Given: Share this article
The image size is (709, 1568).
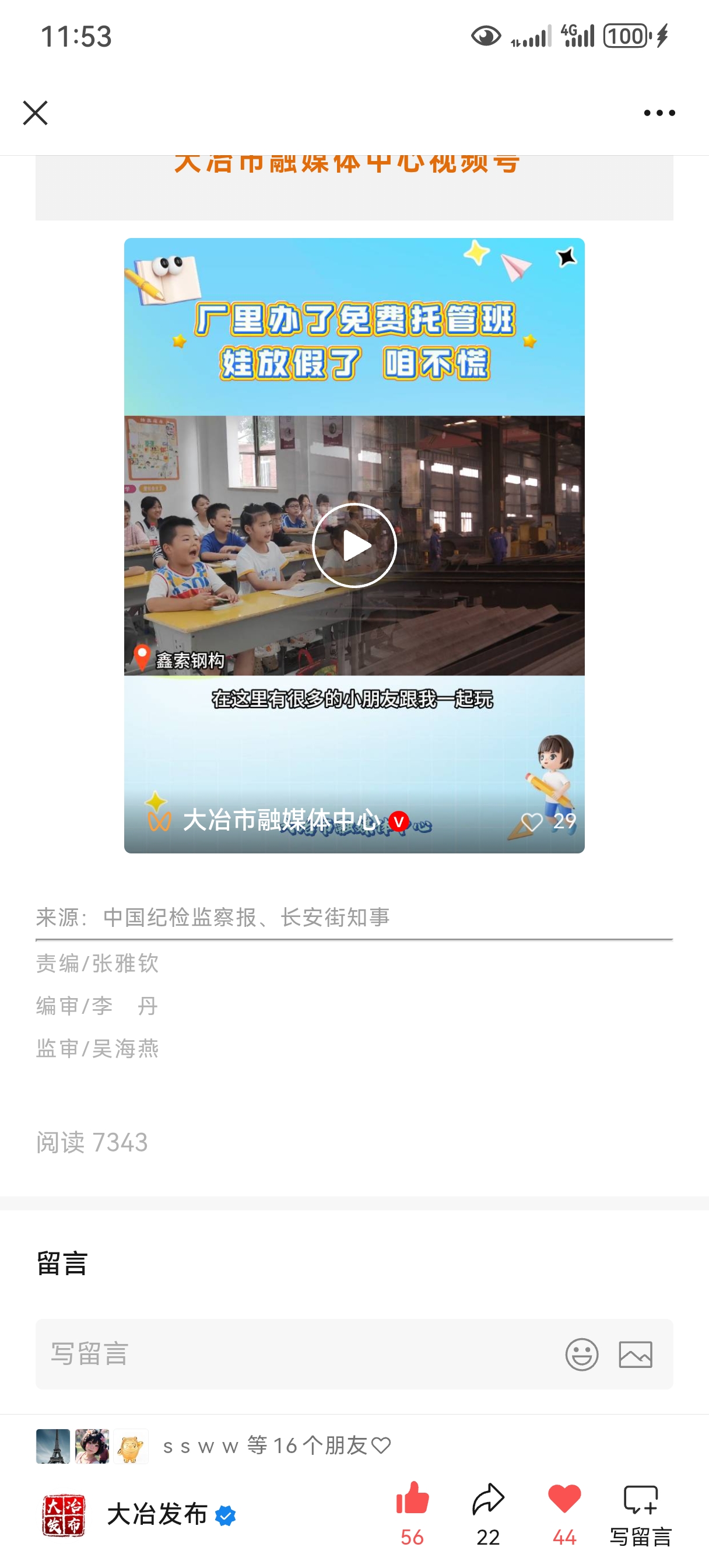Looking at the screenshot, I should (488, 1514).
